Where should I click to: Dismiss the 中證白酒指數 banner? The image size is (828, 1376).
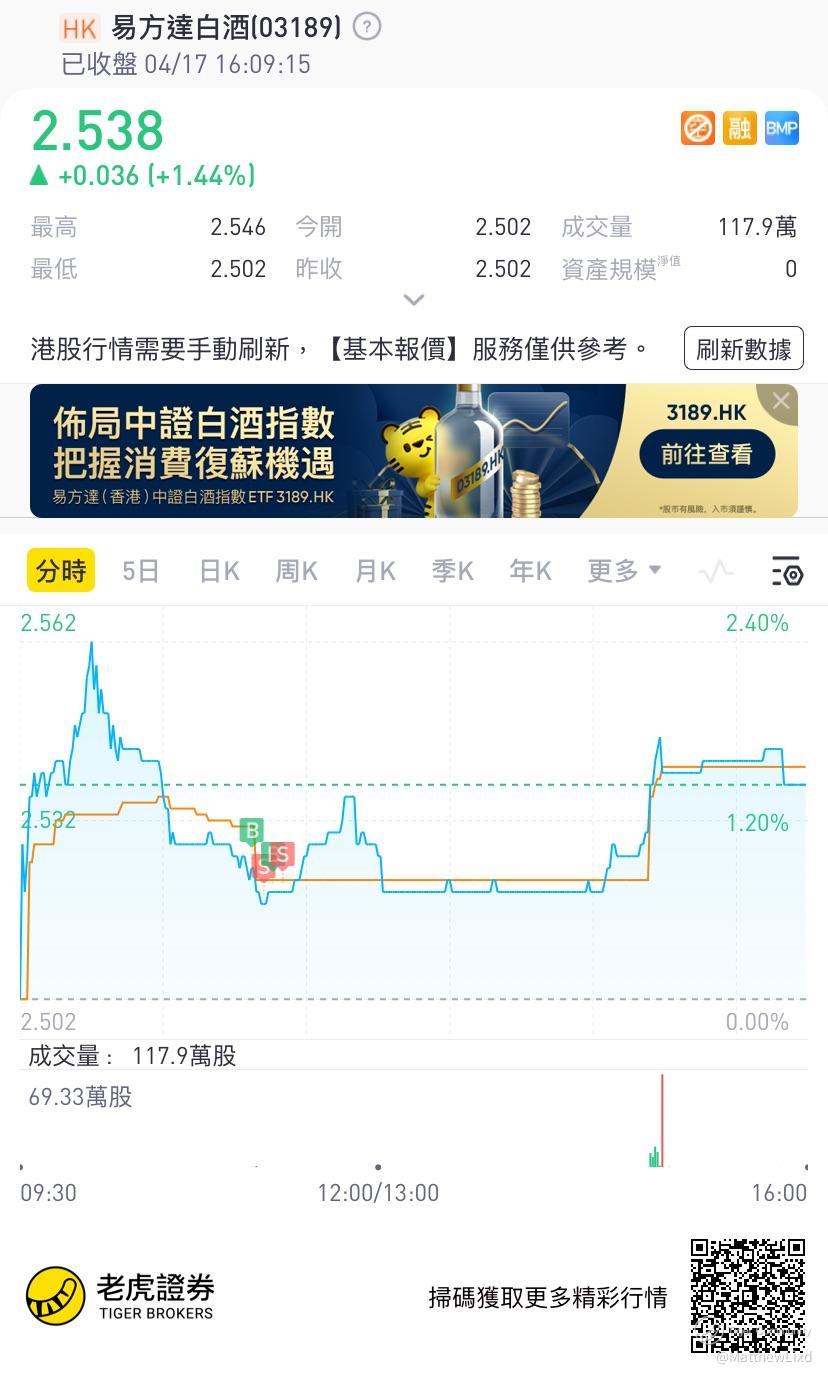[x=781, y=402]
